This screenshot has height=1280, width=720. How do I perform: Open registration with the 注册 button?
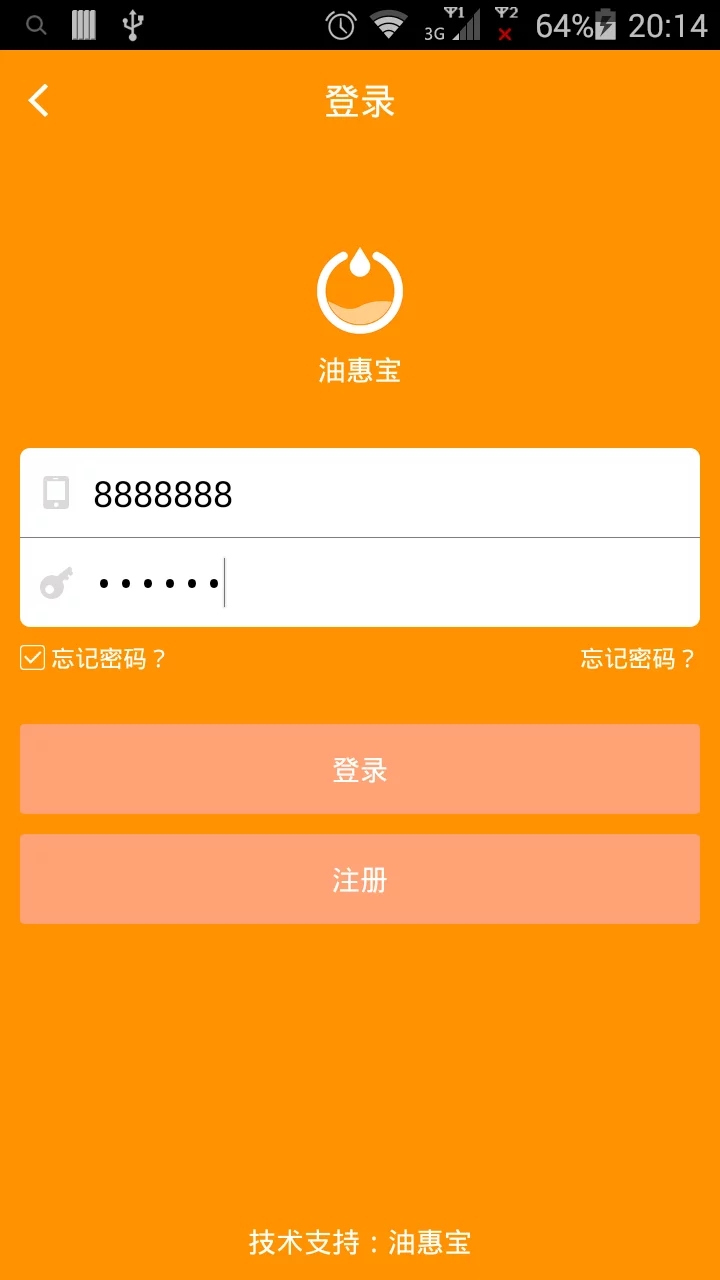pos(360,879)
